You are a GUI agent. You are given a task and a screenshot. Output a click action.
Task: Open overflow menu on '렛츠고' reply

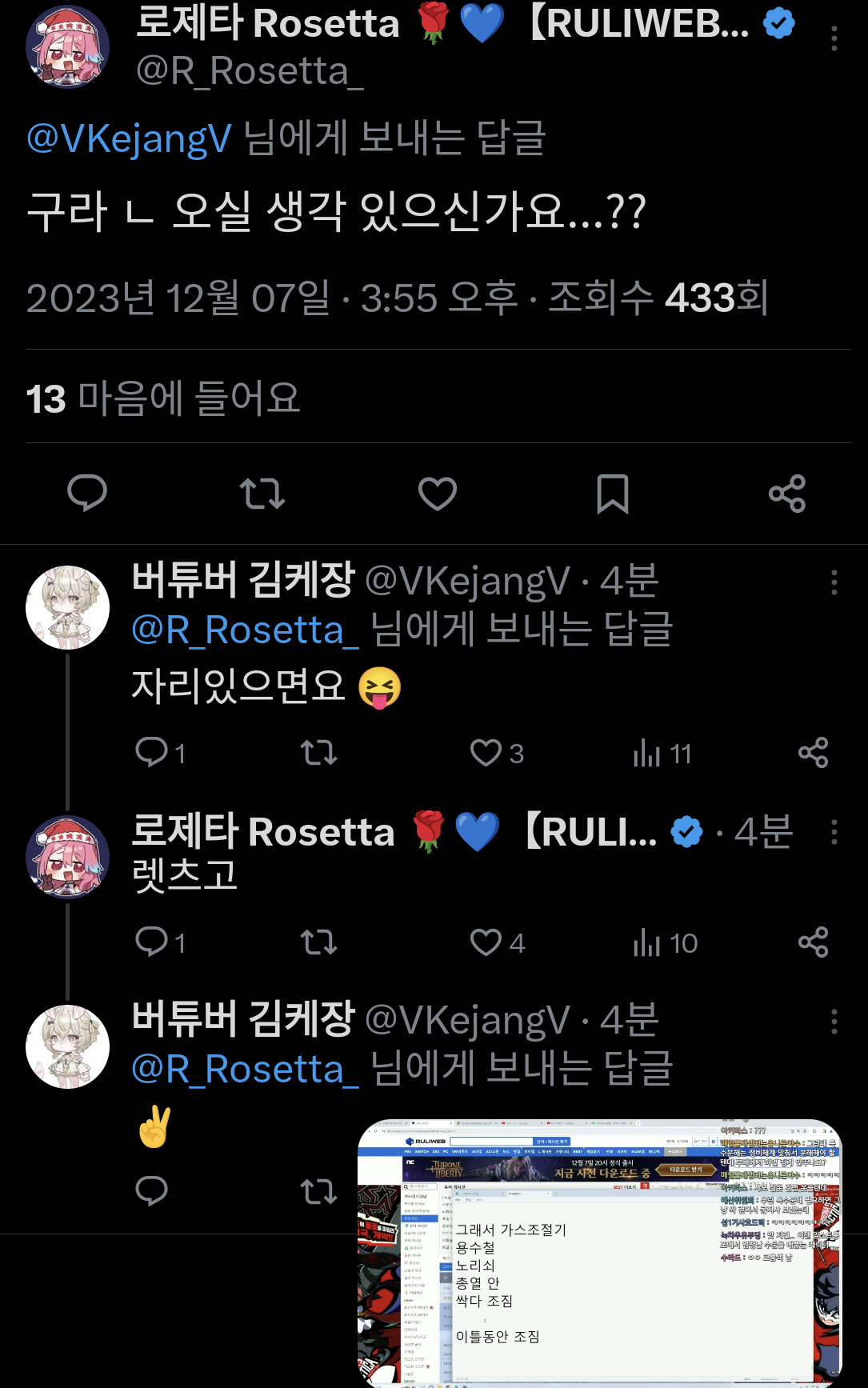pos(834,832)
